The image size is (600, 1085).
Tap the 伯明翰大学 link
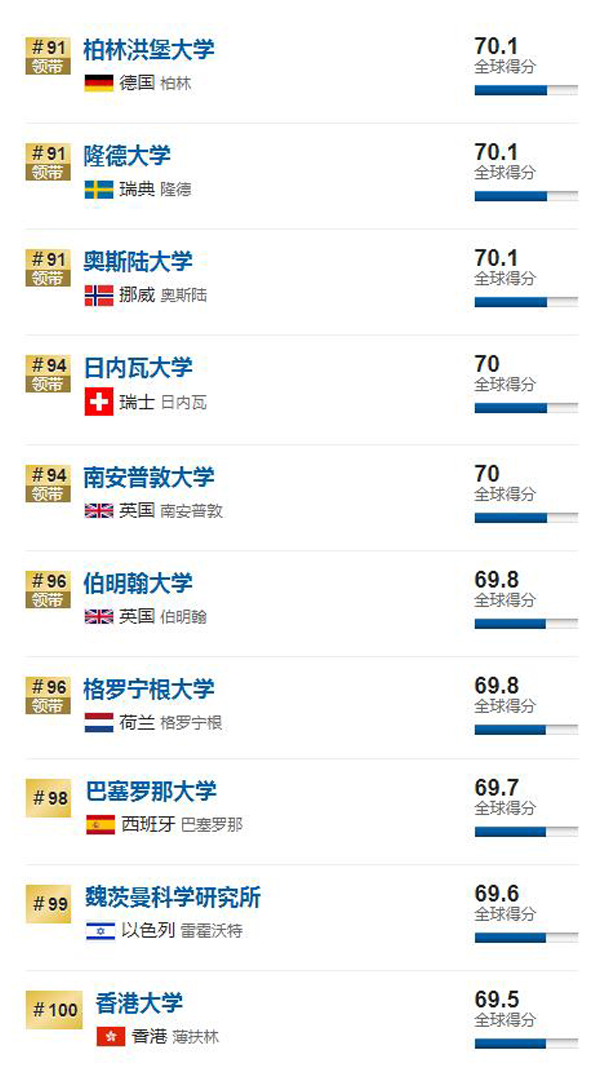click(138, 583)
